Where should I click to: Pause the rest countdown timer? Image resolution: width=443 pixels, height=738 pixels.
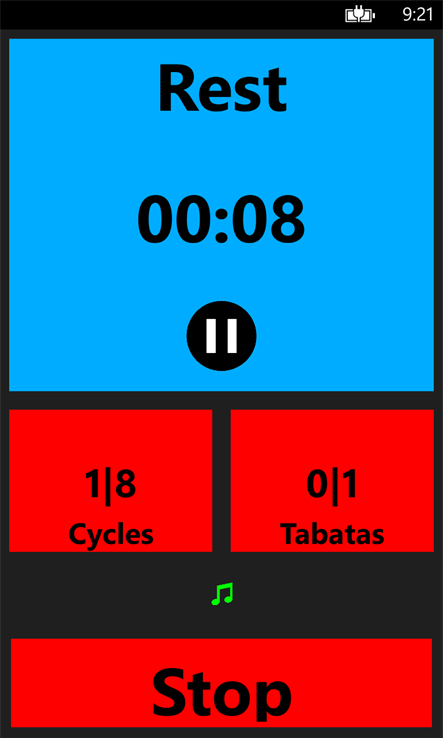[221, 336]
